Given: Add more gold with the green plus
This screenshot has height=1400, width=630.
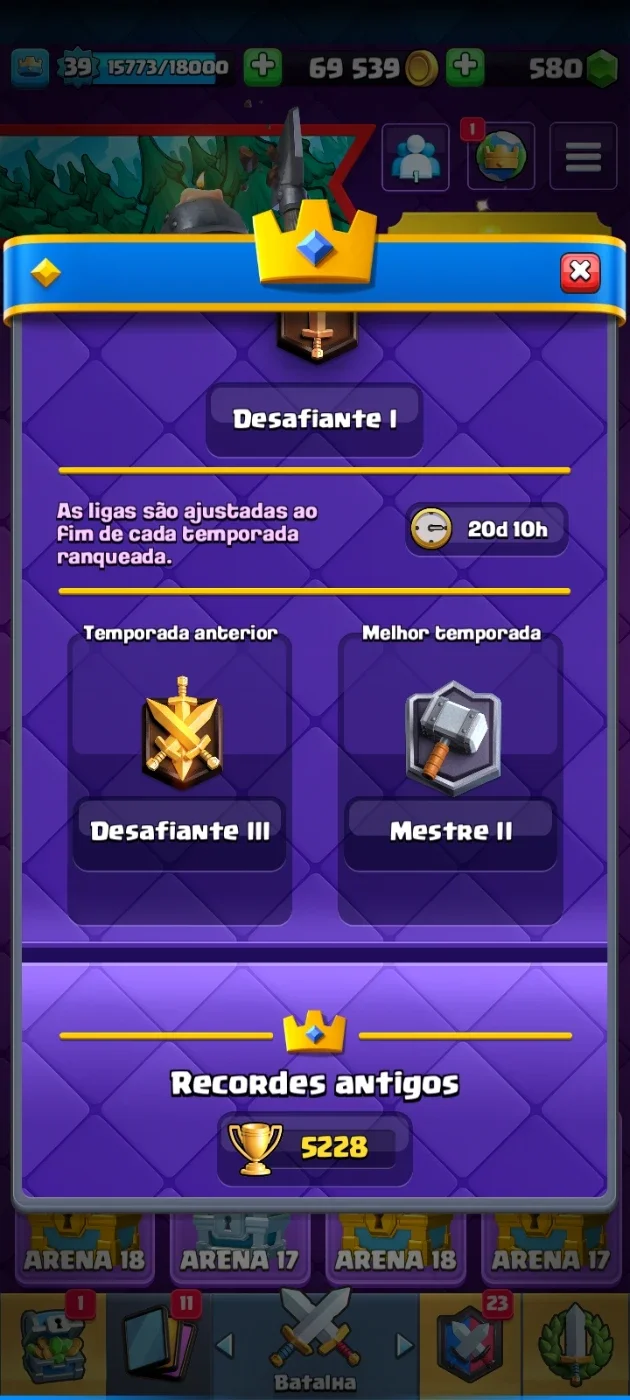Looking at the screenshot, I should click(x=465, y=67).
